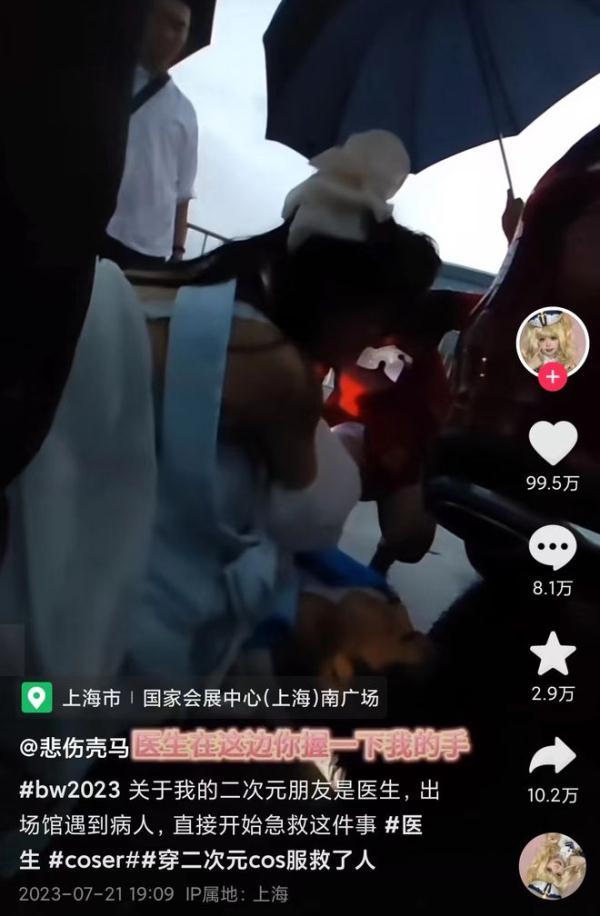Add this video to favorites via the star
The width and height of the screenshot is (600, 916).
pos(552,654)
